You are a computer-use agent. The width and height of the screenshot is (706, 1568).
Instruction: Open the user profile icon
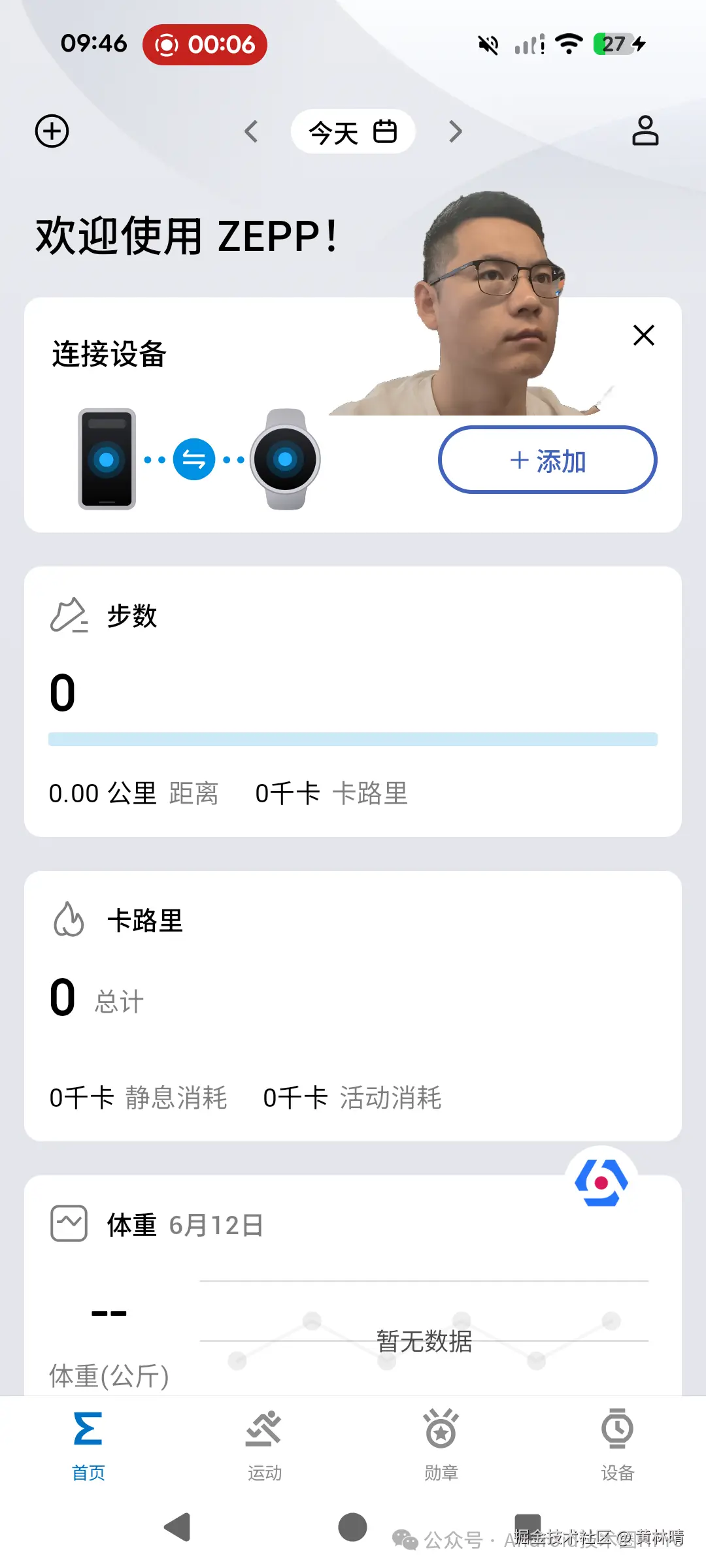click(645, 131)
